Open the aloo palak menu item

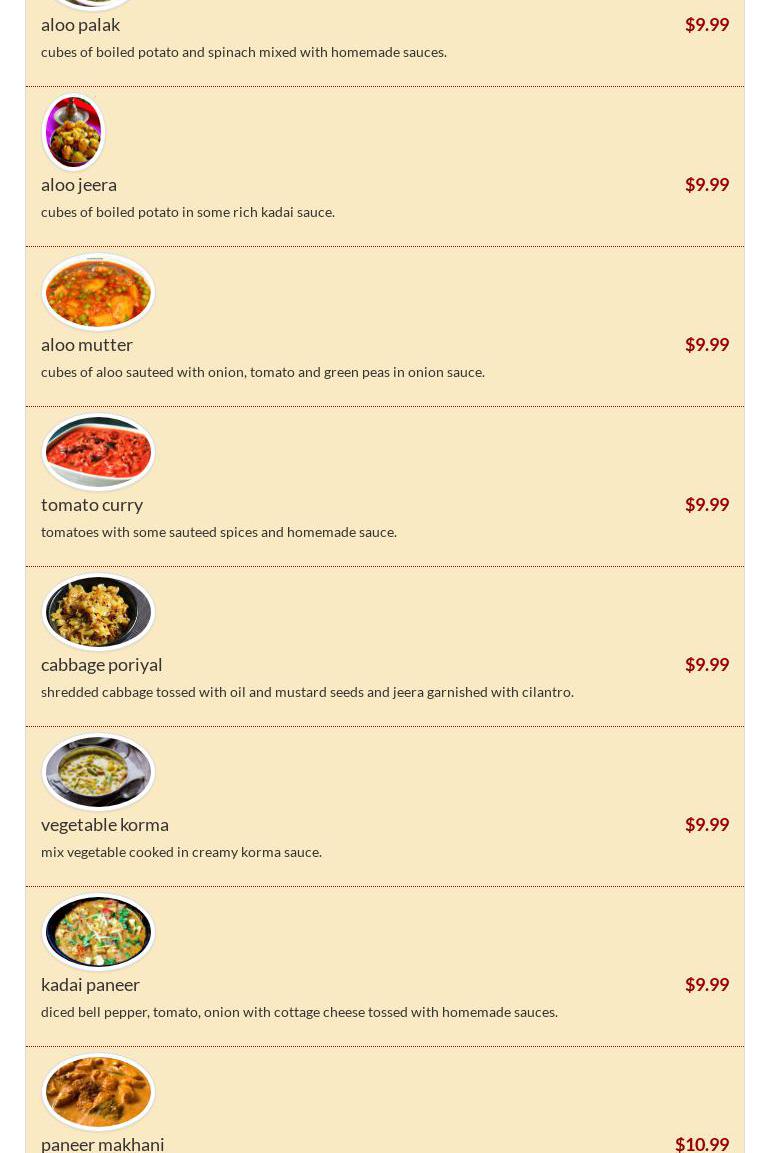80,25
